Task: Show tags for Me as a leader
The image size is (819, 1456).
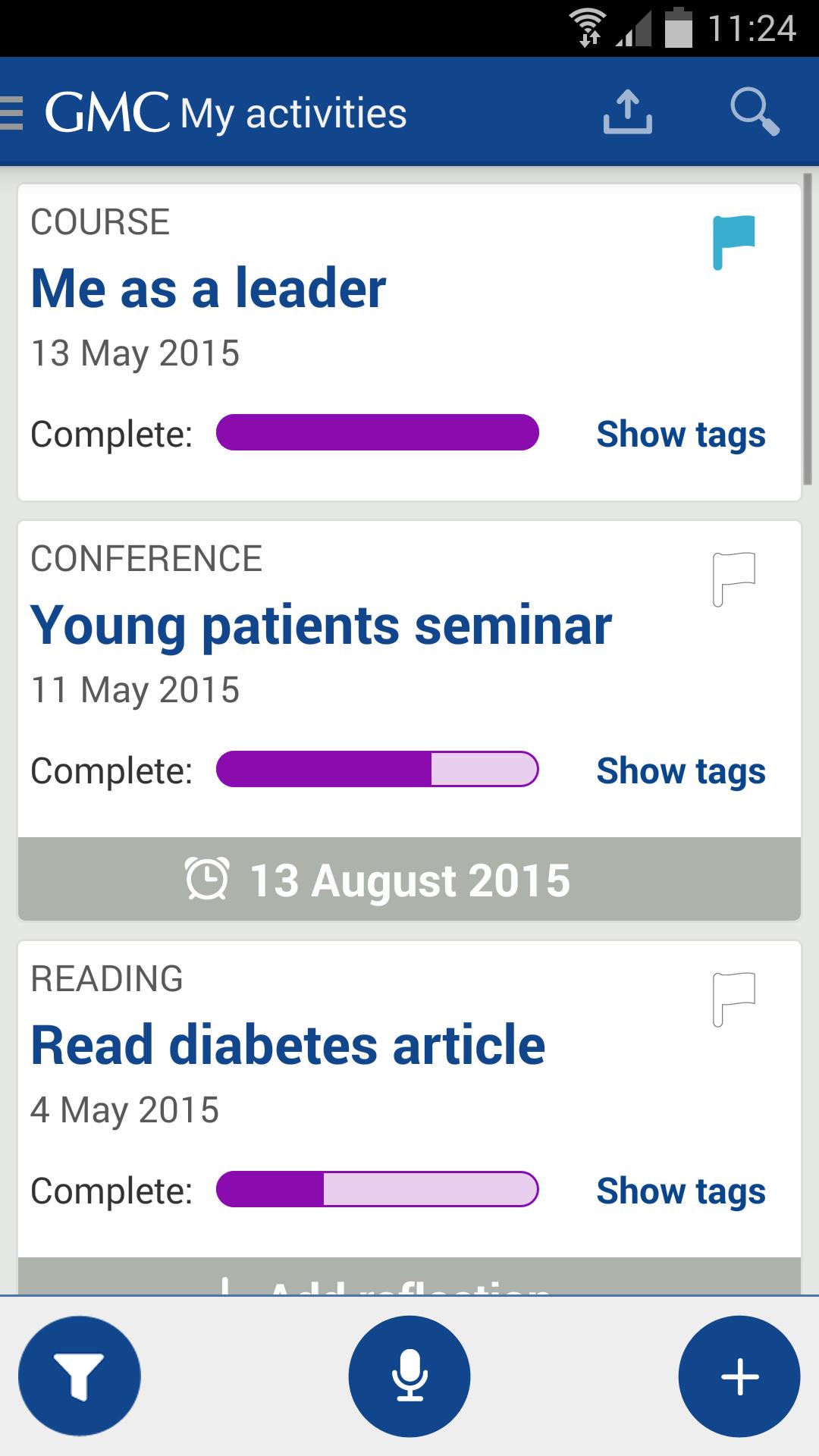Action: (680, 434)
